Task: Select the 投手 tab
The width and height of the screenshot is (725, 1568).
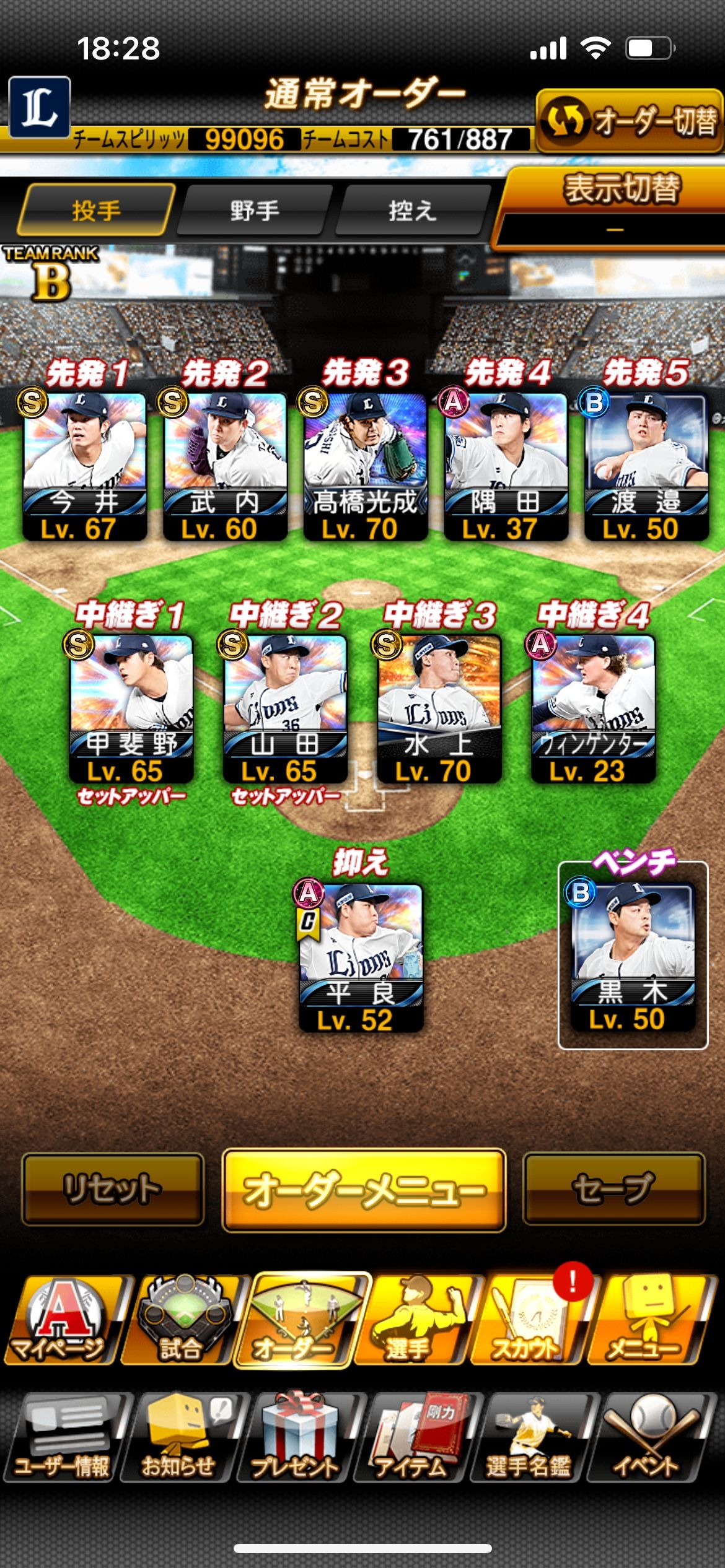Action: point(95,211)
